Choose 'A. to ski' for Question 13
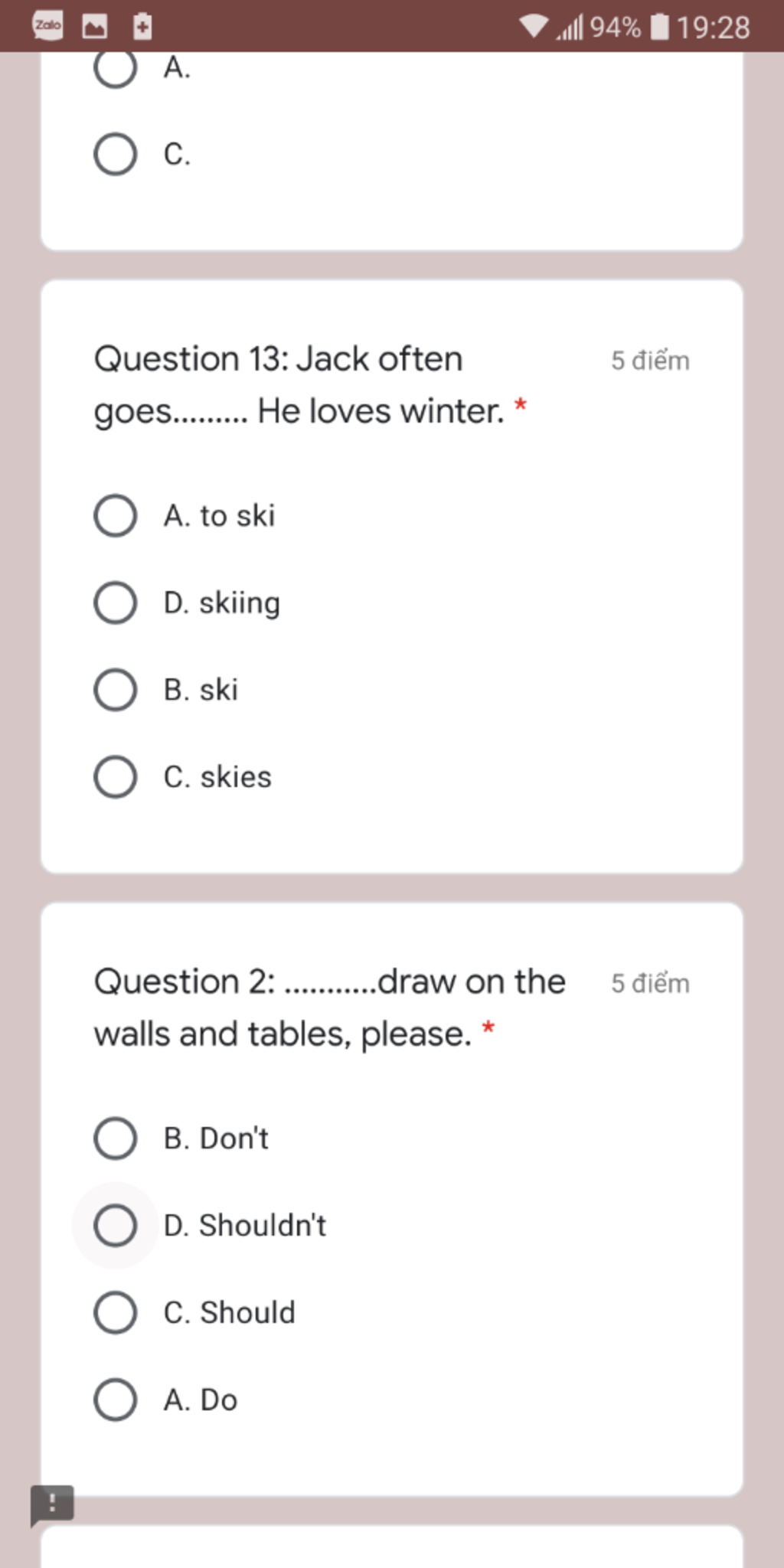 tap(116, 515)
